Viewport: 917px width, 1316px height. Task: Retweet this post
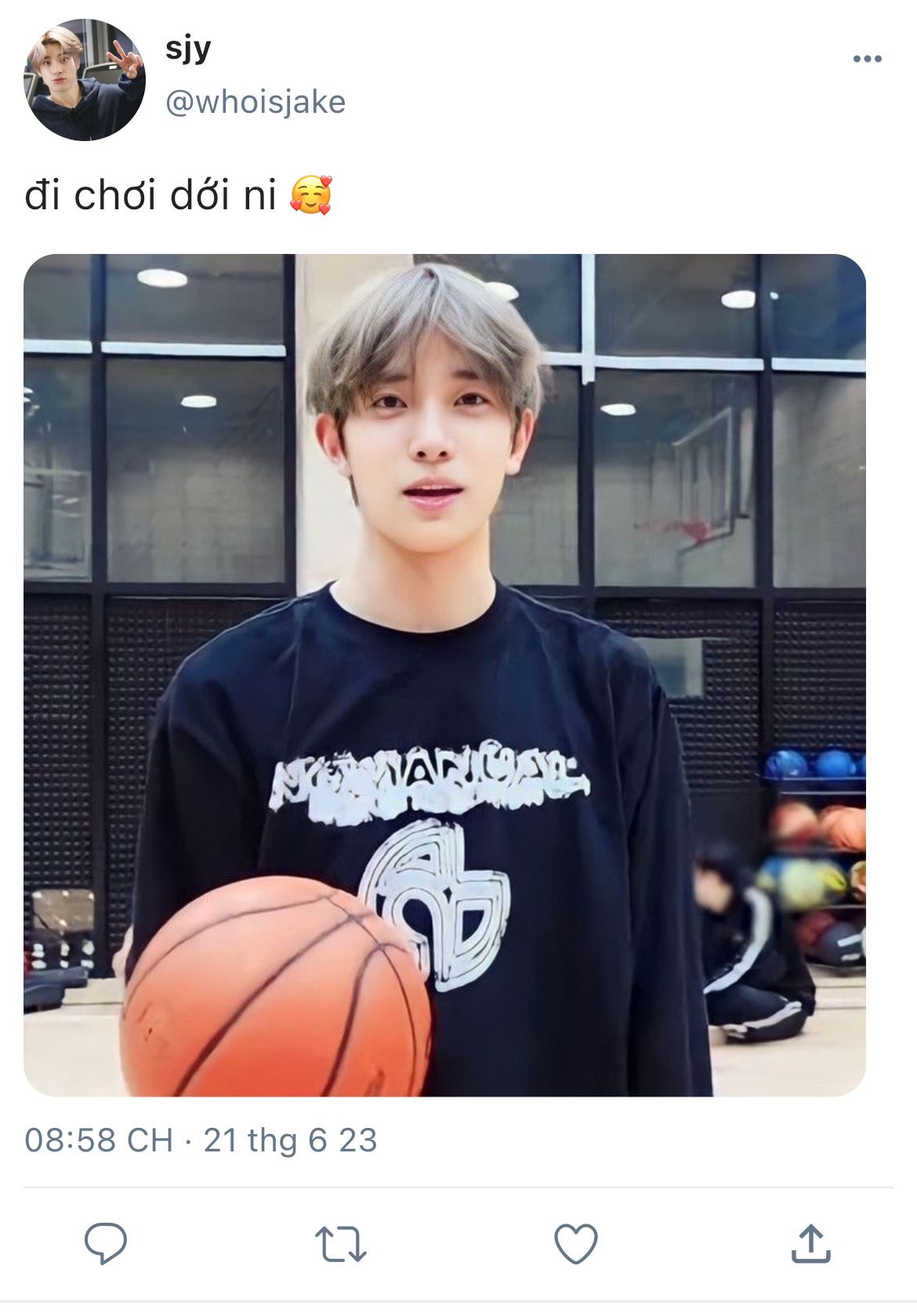[341, 1244]
